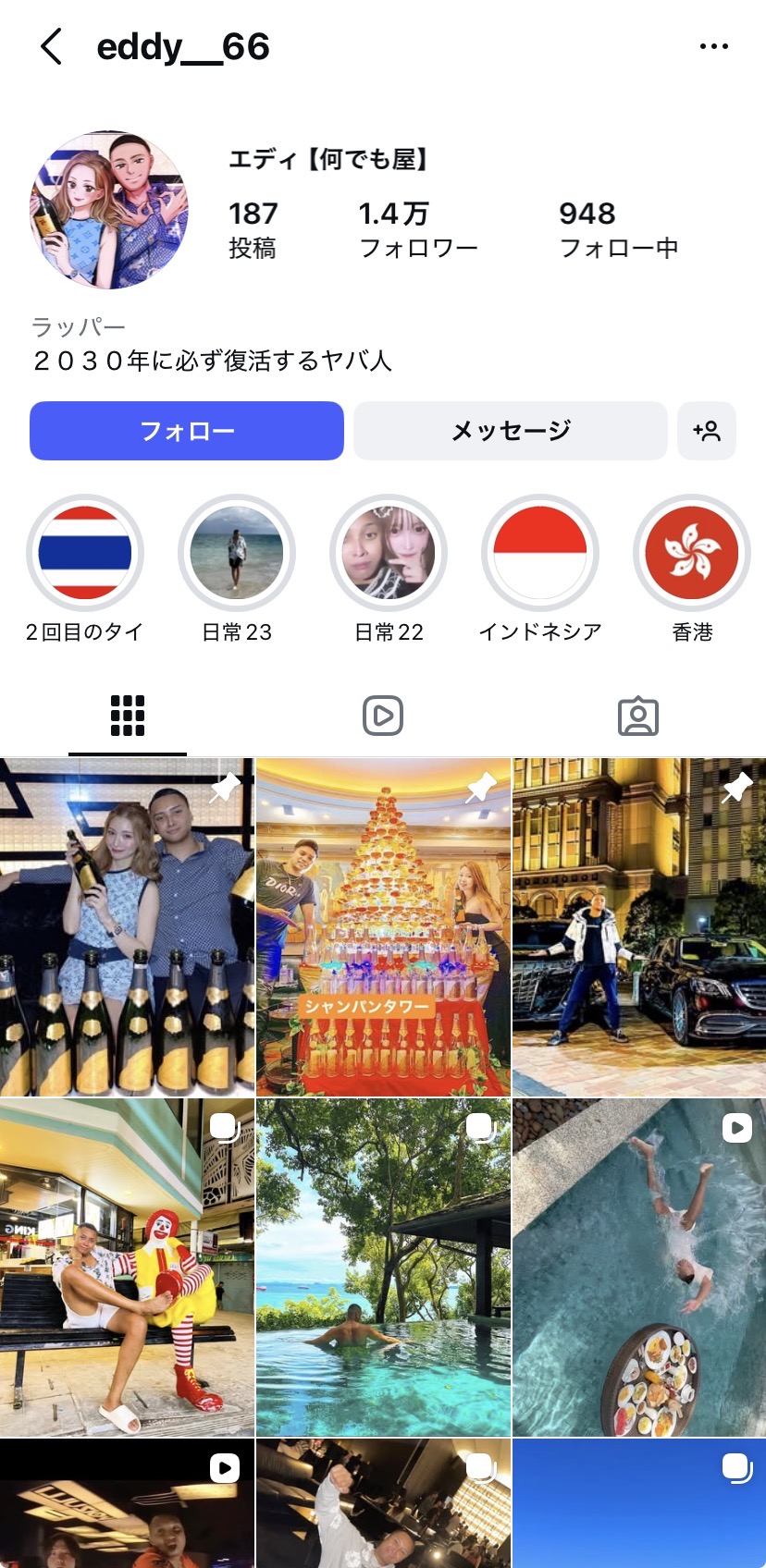Open the Ronald McDonald bench post
766x1568 pixels.
(127, 1267)
